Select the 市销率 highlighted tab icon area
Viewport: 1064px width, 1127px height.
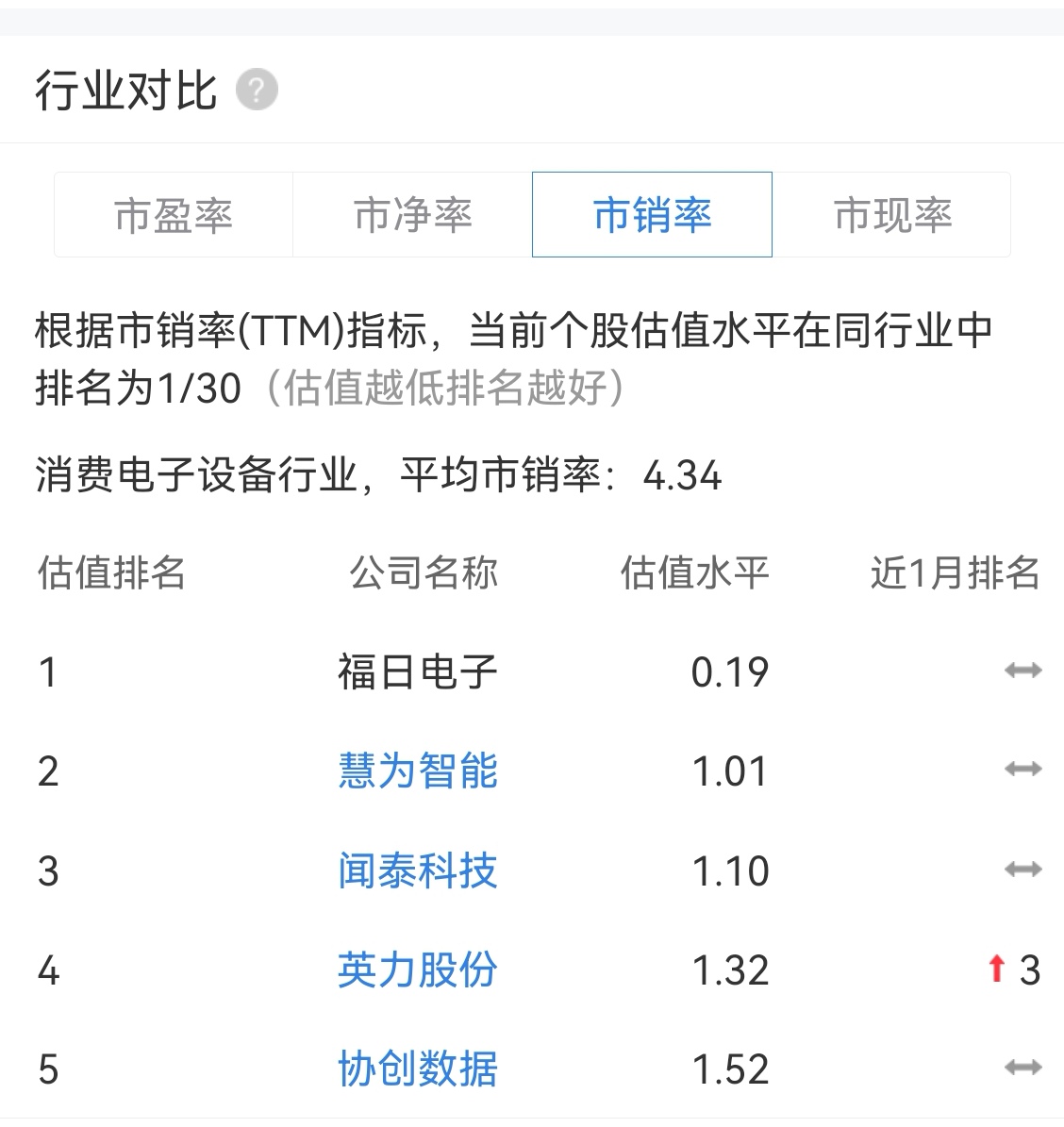(652, 215)
